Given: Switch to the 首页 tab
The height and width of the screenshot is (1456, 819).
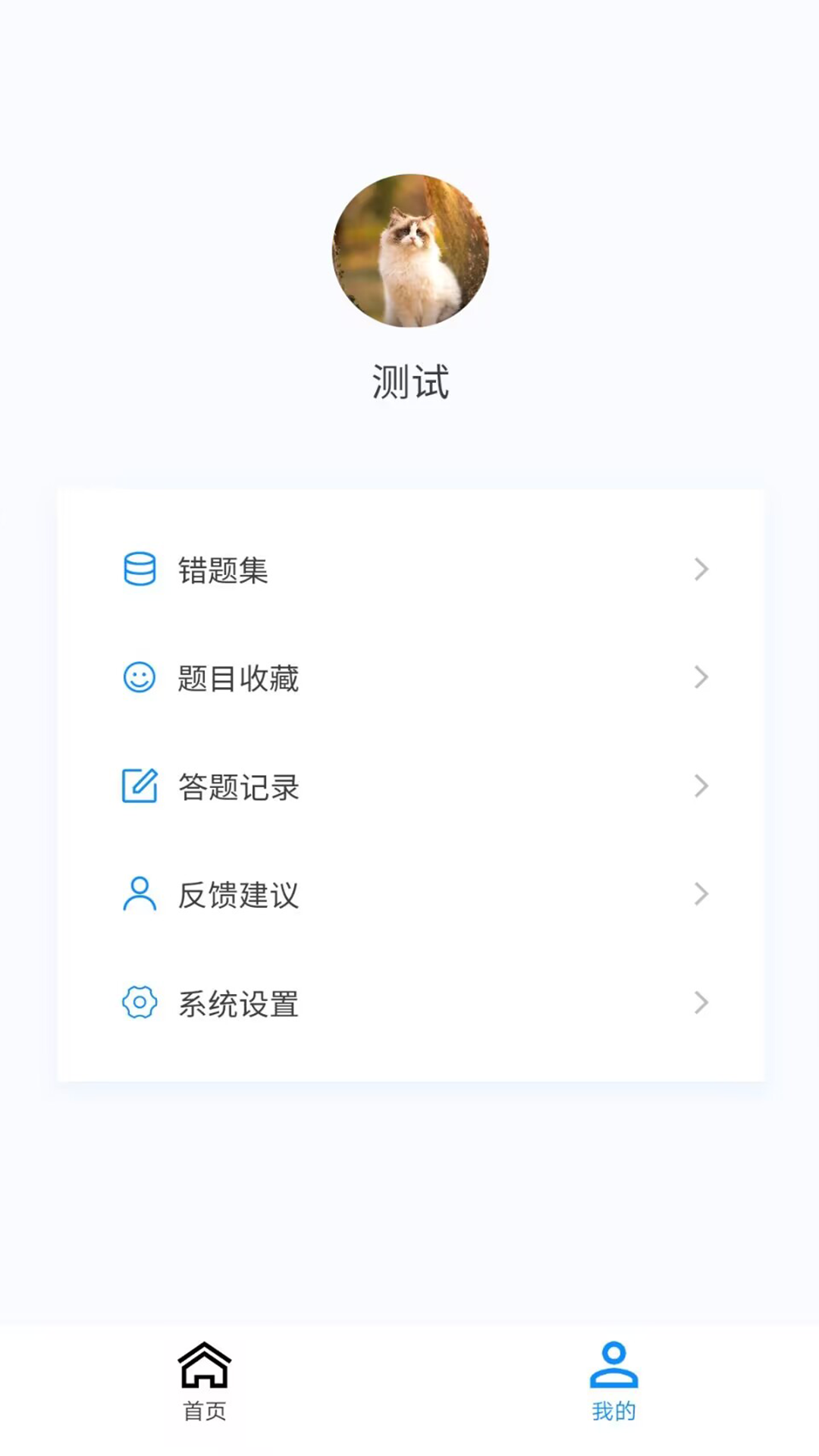Looking at the screenshot, I should coord(205,1388).
